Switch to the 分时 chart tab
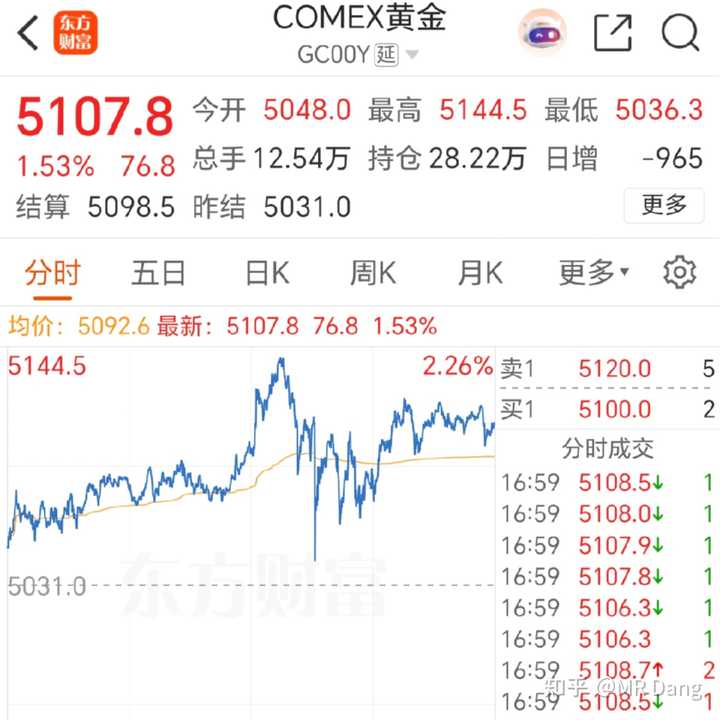 point(52,272)
